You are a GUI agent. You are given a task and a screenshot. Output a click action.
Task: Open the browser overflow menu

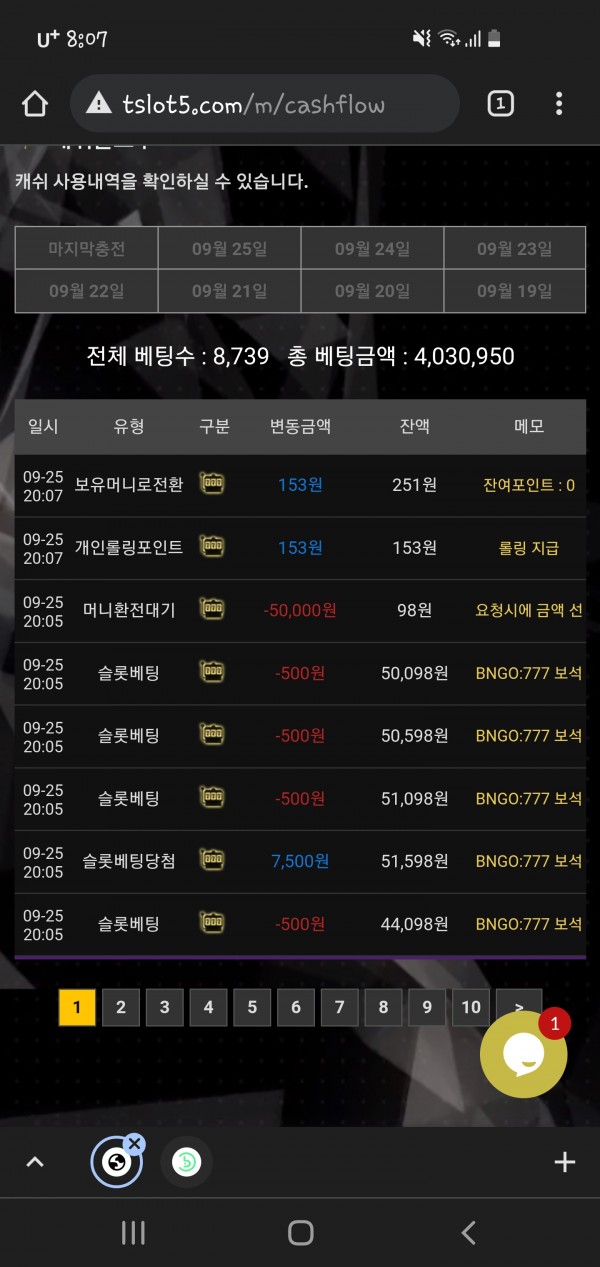tap(559, 103)
